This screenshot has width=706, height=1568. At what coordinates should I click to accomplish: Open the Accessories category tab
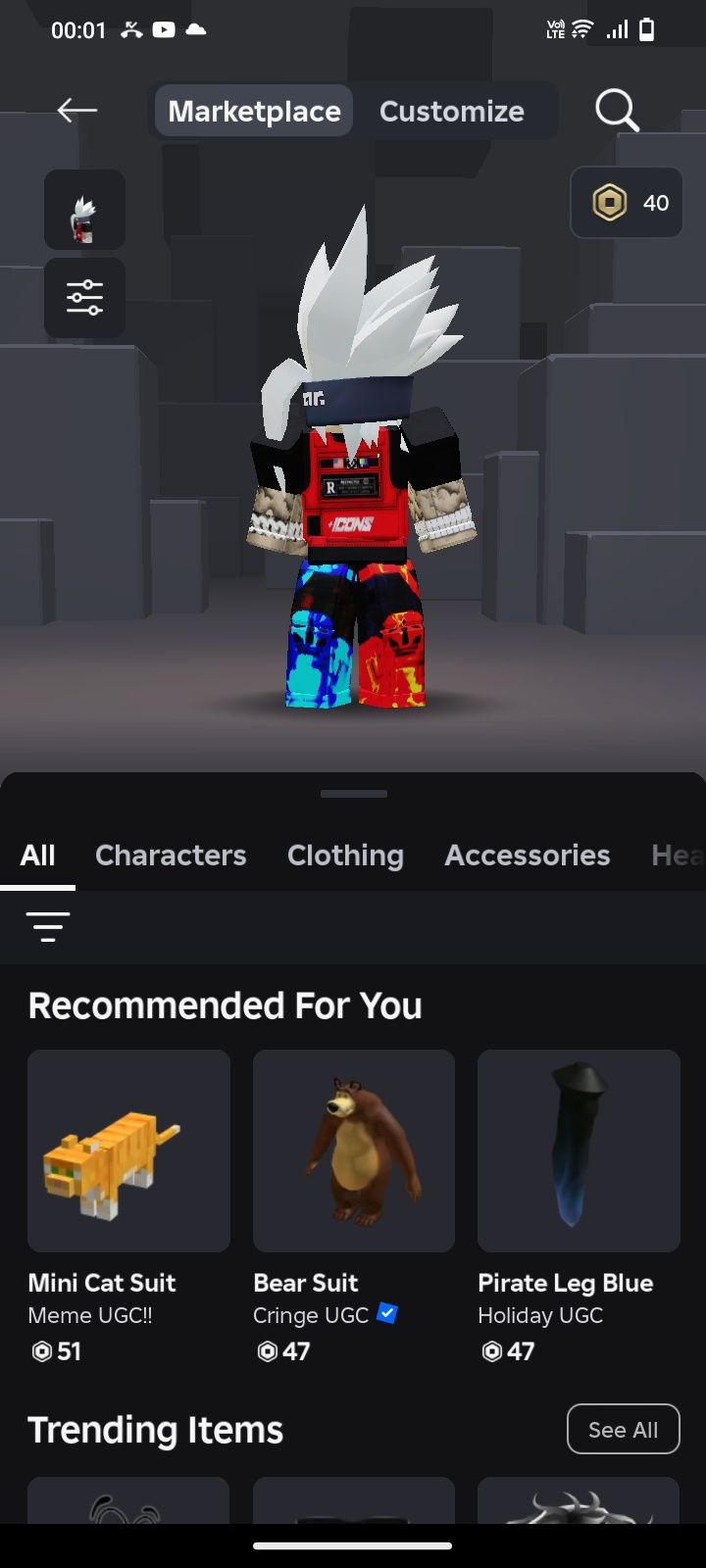point(528,855)
